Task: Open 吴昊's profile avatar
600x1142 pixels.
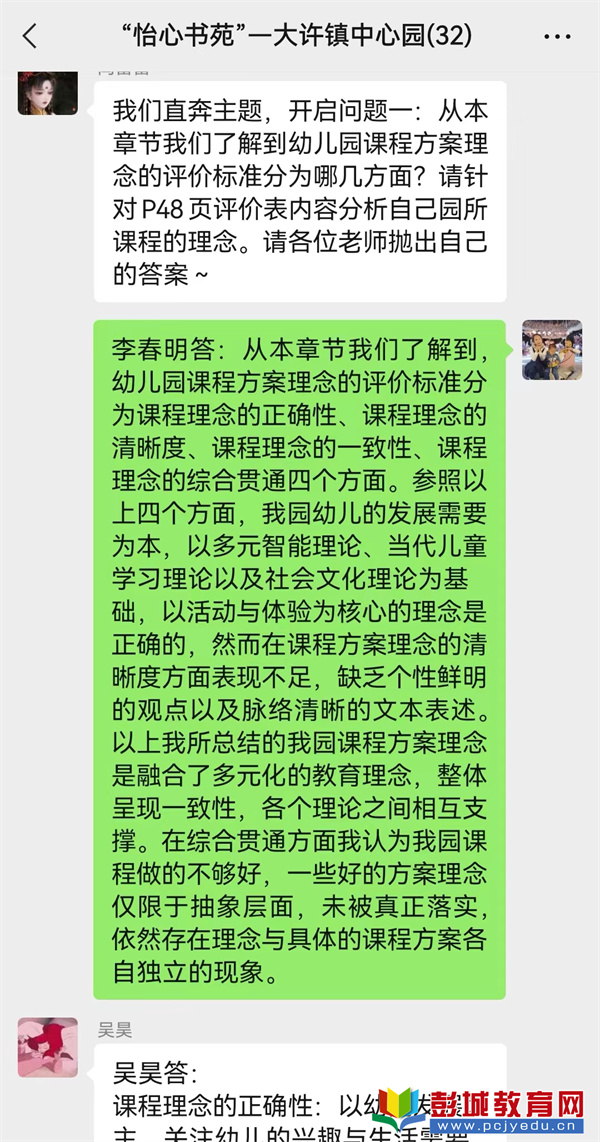Action: point(48,1047)
